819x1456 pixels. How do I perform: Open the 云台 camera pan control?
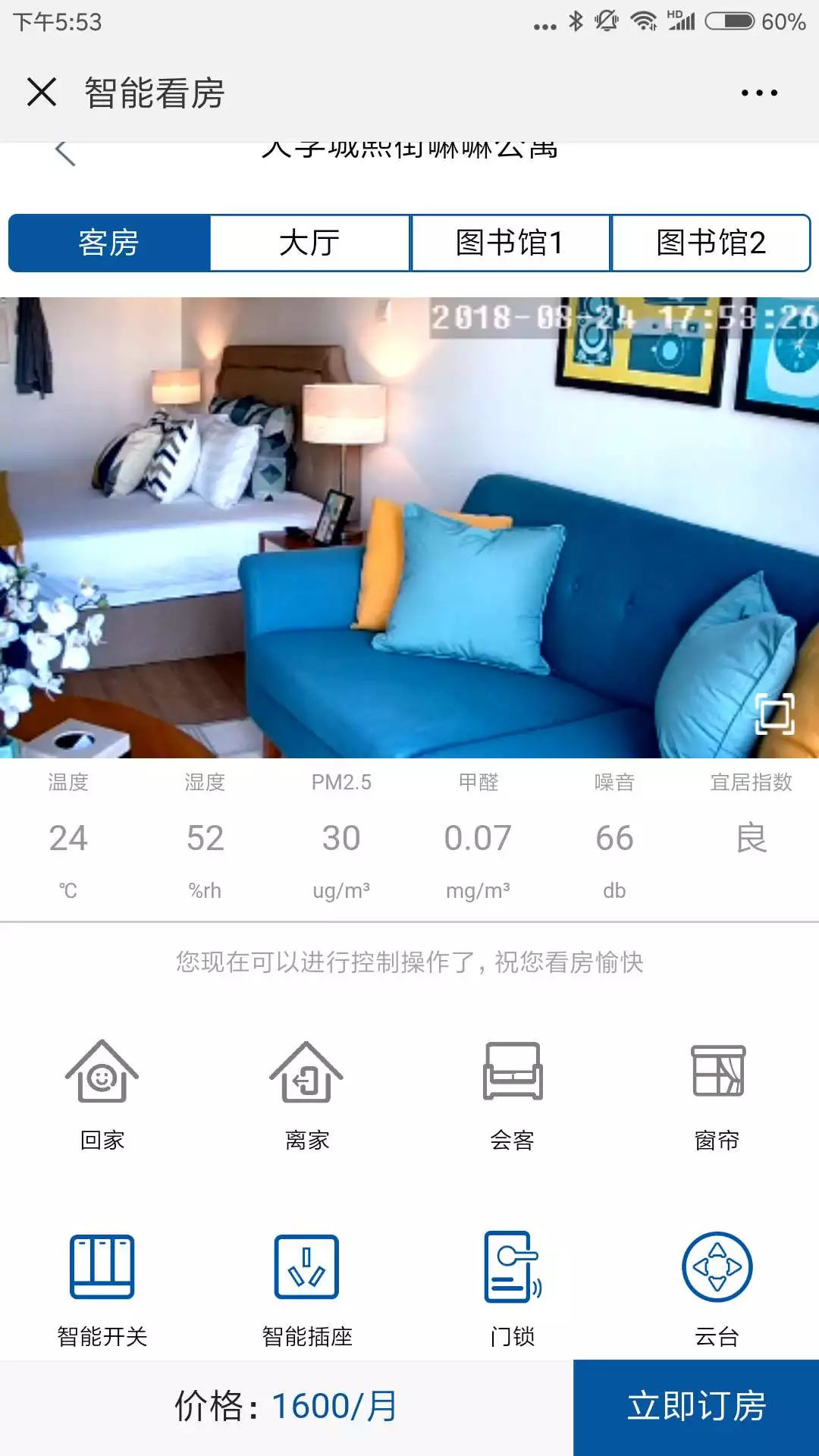pyautogui.click(x=717, y=1287)
